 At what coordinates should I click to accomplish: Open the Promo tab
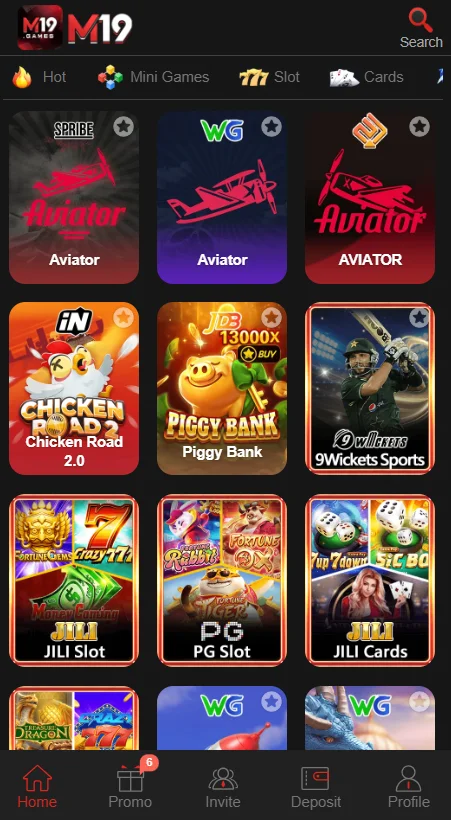(130, 787)
